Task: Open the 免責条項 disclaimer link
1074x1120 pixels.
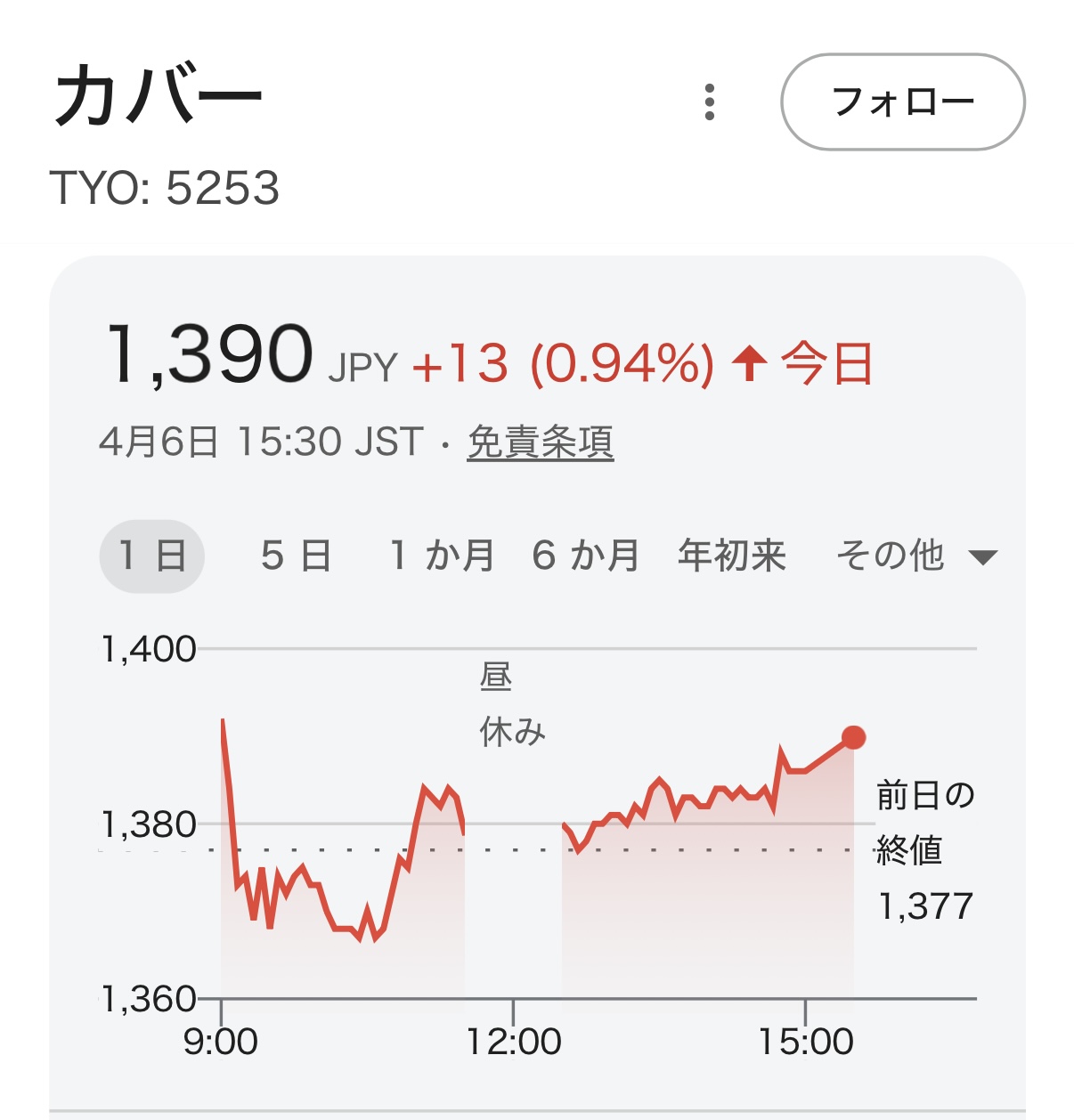Action: click(540, 442)
